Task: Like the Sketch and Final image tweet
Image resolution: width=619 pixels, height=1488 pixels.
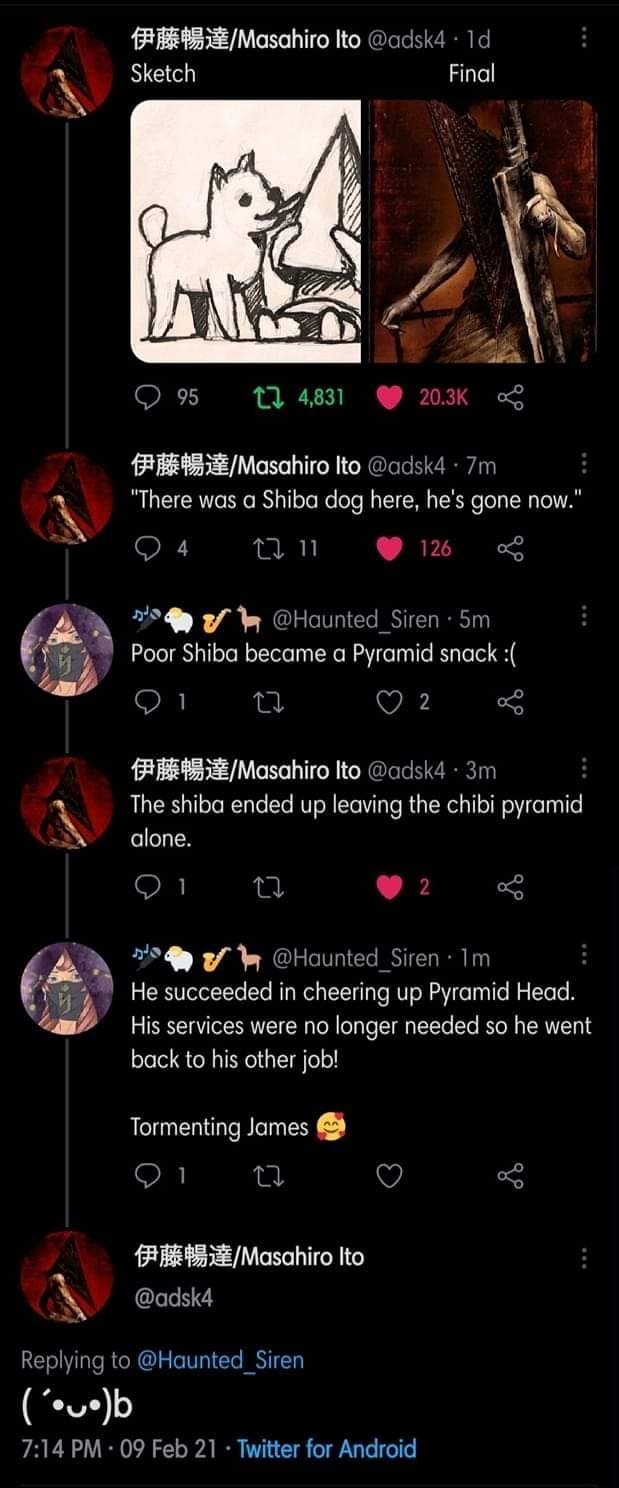Action: tap(388, 398)
